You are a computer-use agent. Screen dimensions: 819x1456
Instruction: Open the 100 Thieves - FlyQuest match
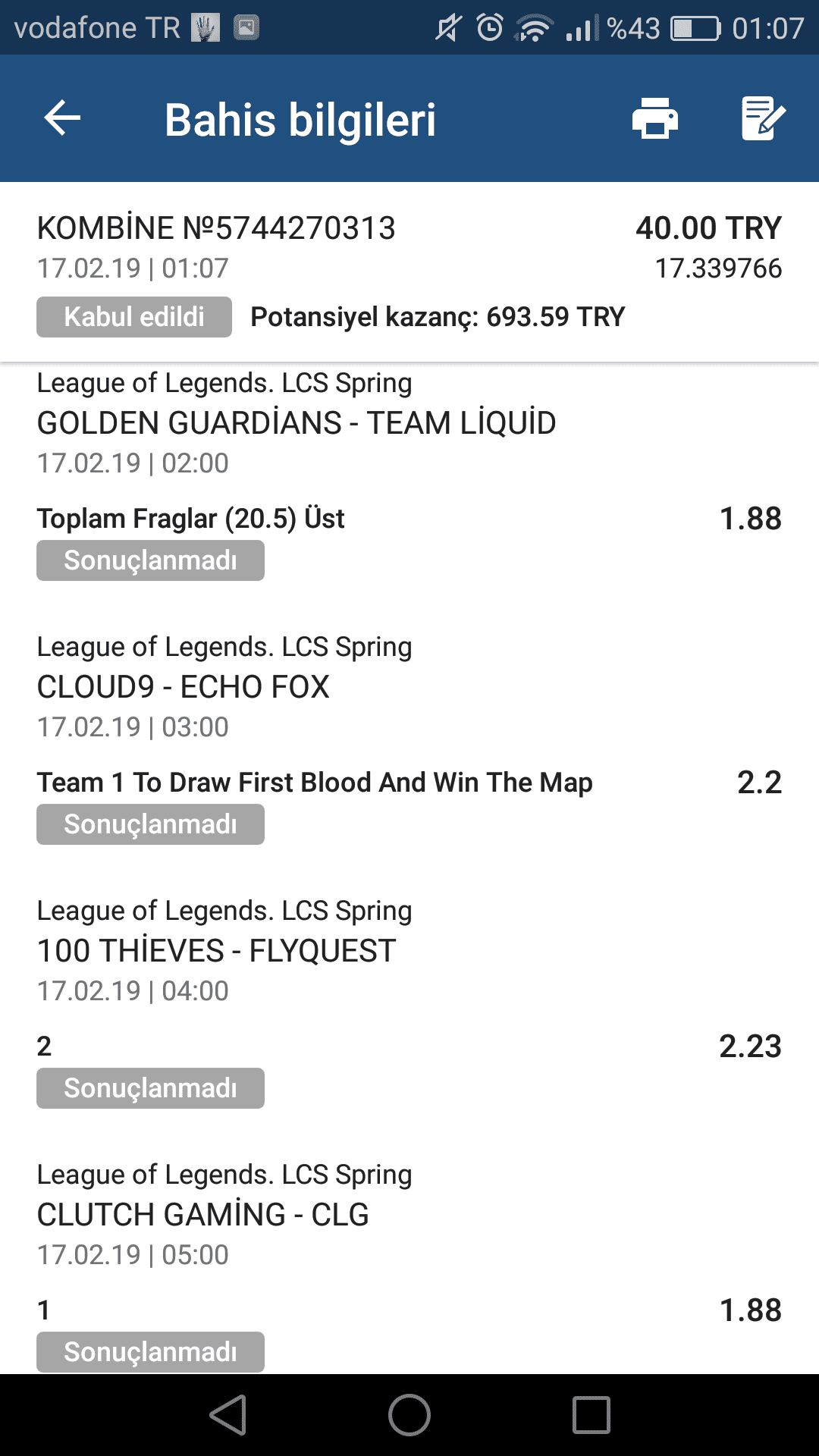(217, 951)
